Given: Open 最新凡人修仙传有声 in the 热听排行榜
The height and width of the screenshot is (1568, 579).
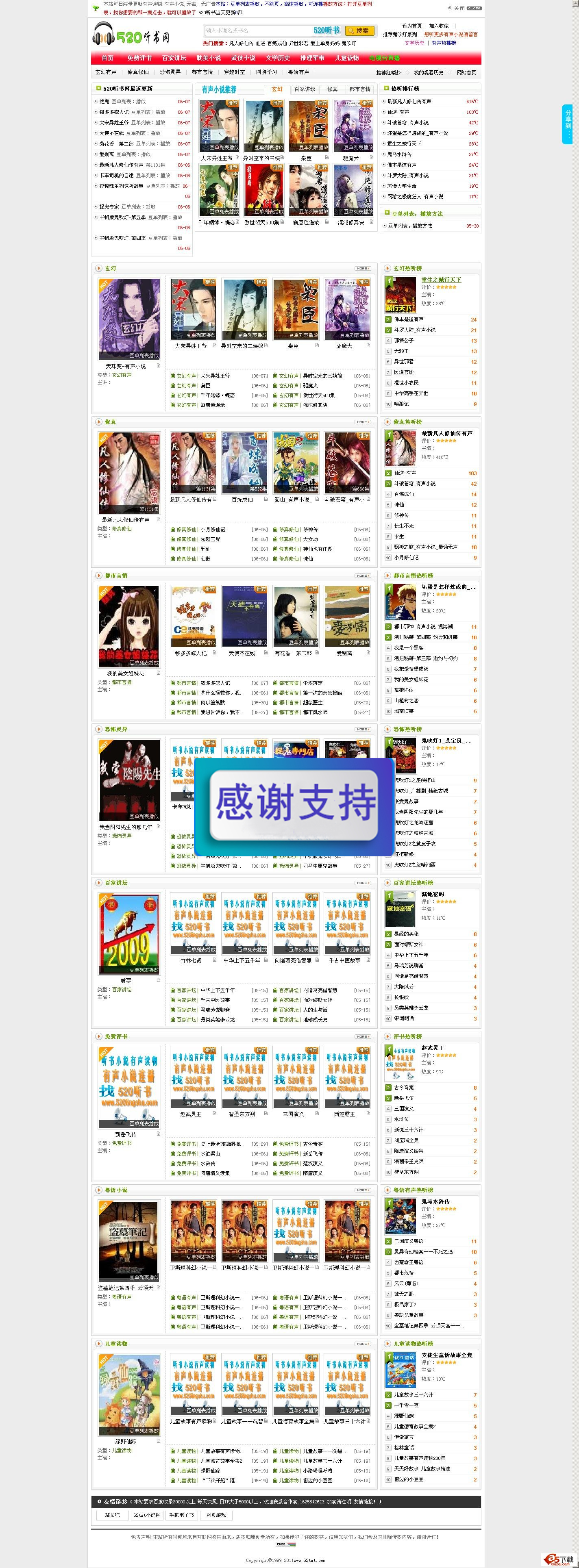Looking at the screenshot, I should click(x=409, y=102).
